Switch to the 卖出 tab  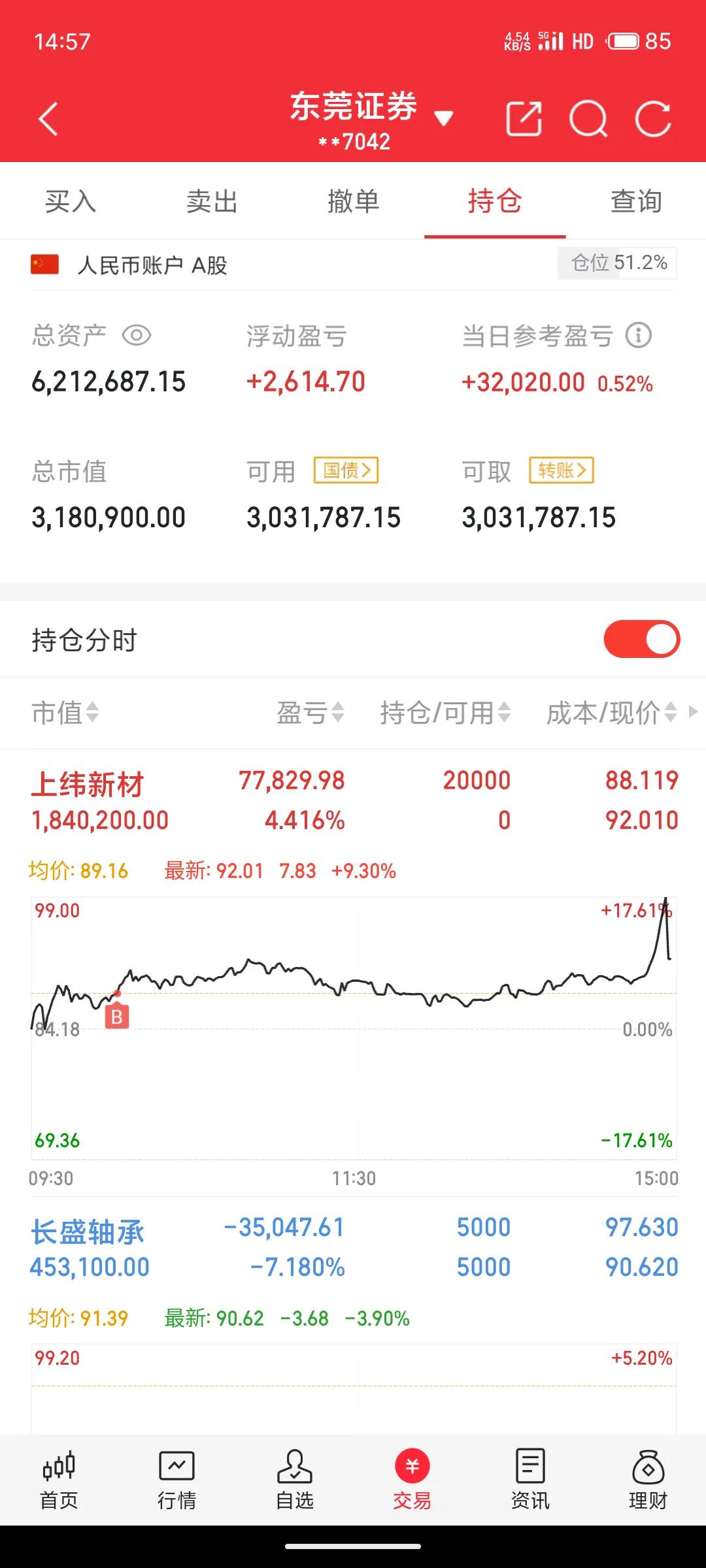tap(212, 201)
